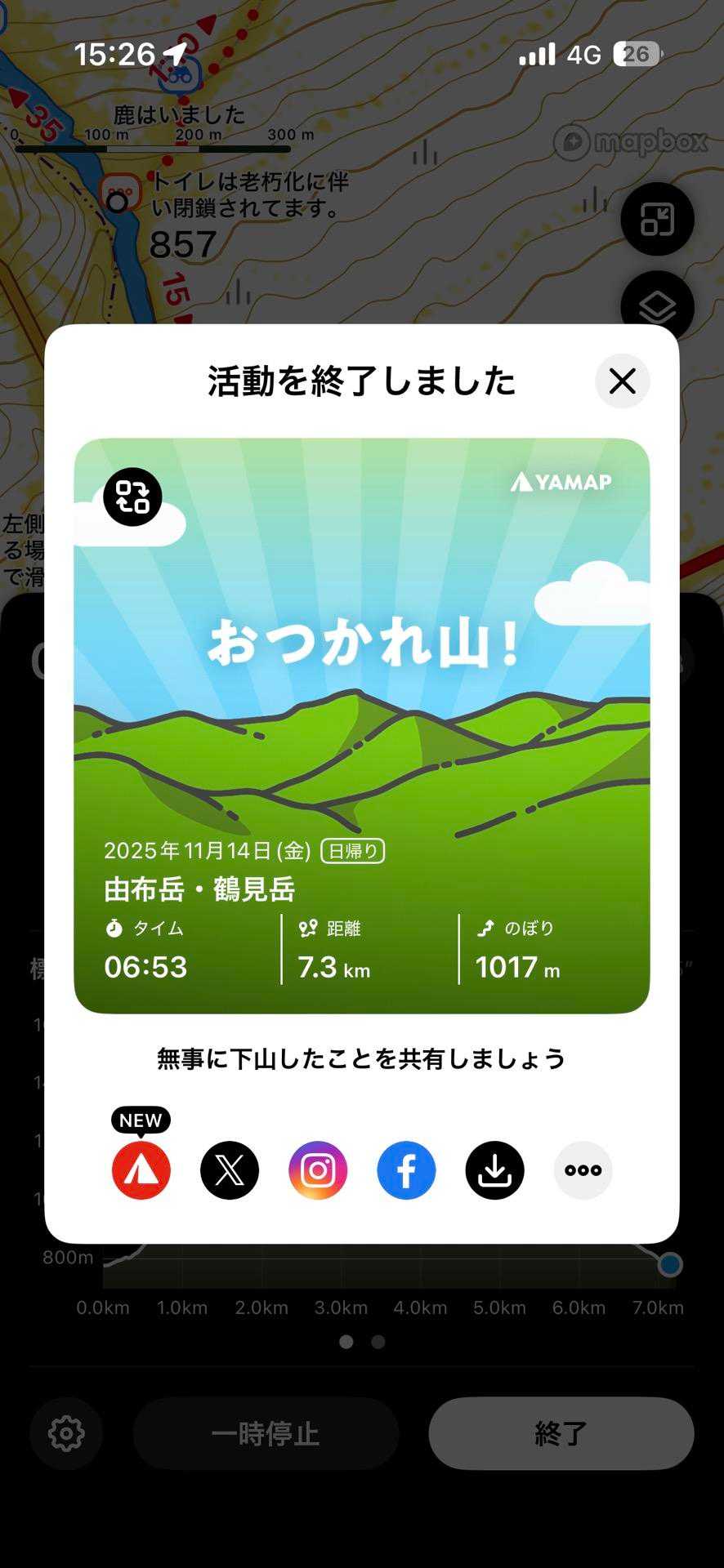Share the activity to YAMAP

(141, 1170)
